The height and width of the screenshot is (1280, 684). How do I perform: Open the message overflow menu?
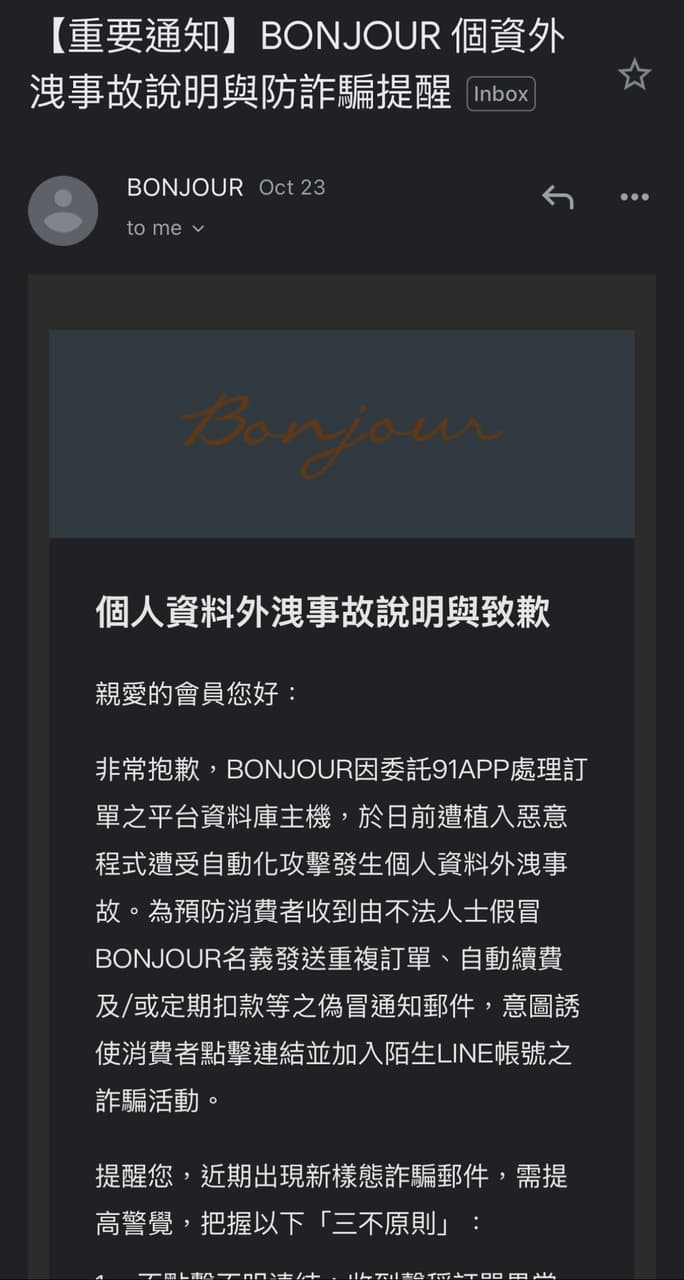pyautogui.click(x=634, y=197)
